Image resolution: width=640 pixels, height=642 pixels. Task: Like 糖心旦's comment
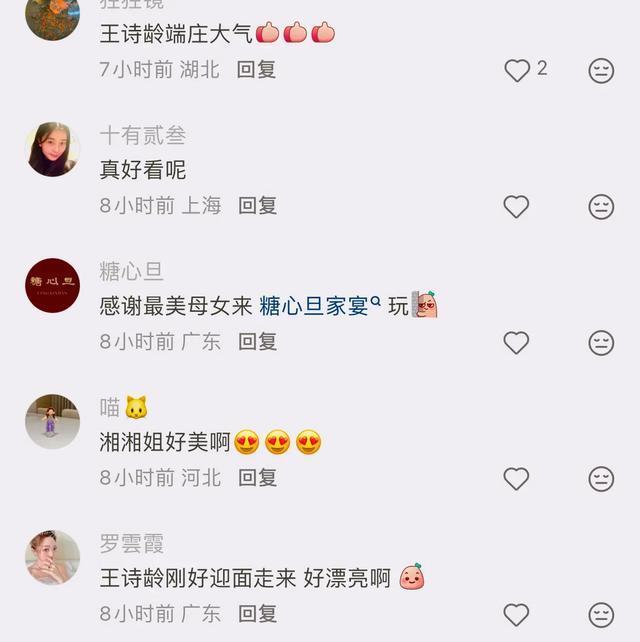516,342
